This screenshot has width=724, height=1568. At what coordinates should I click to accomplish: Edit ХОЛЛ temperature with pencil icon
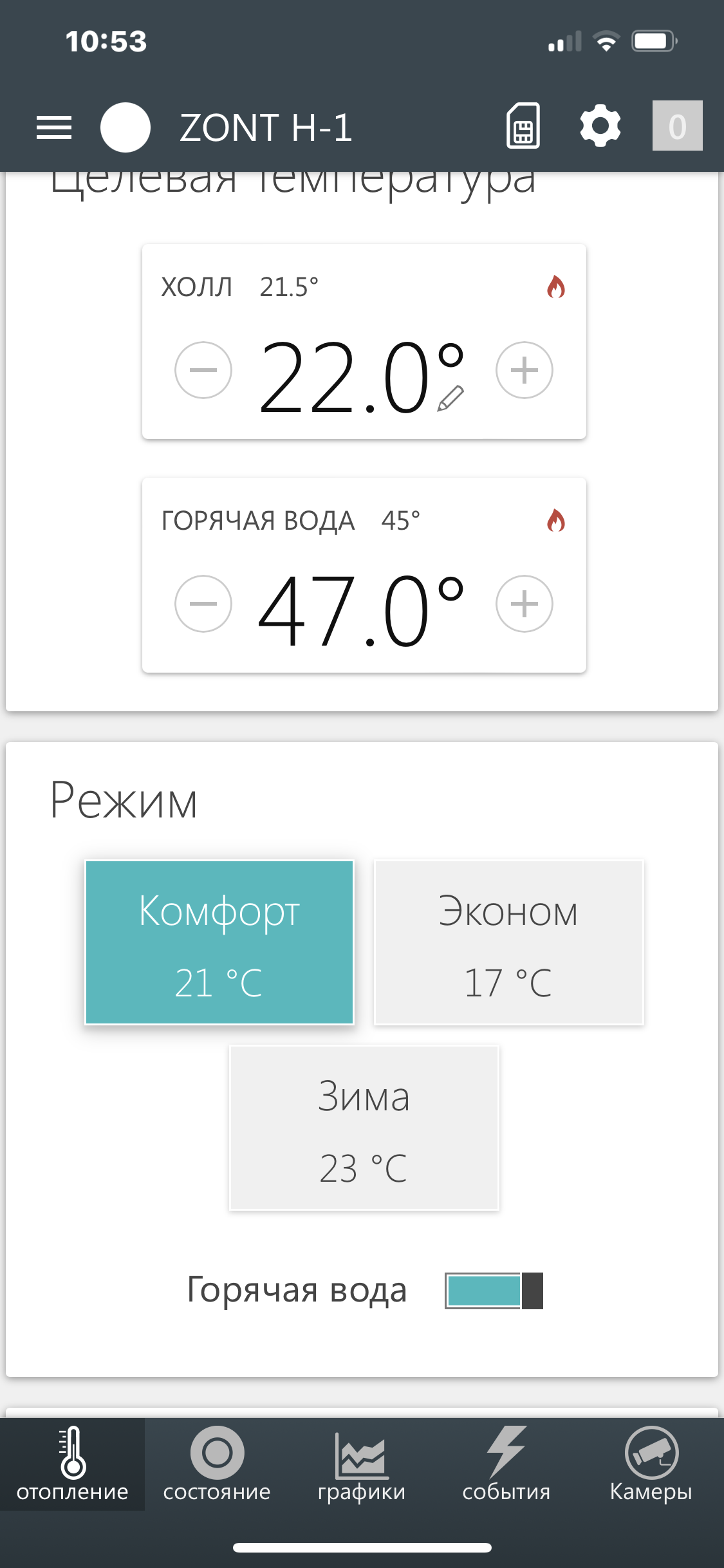tap(450, 398)
